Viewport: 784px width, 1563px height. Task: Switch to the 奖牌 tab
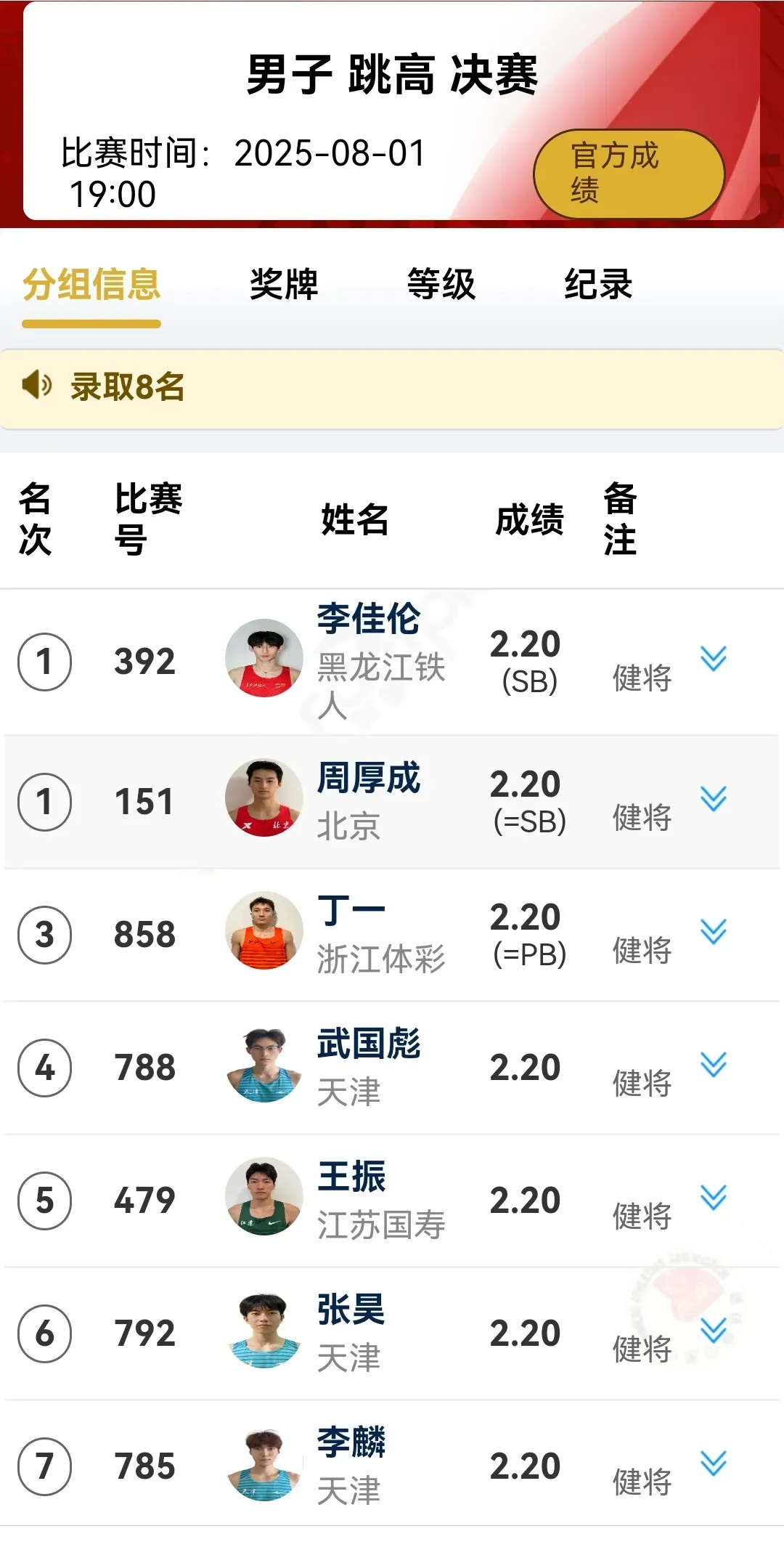(x=284, y=284)
